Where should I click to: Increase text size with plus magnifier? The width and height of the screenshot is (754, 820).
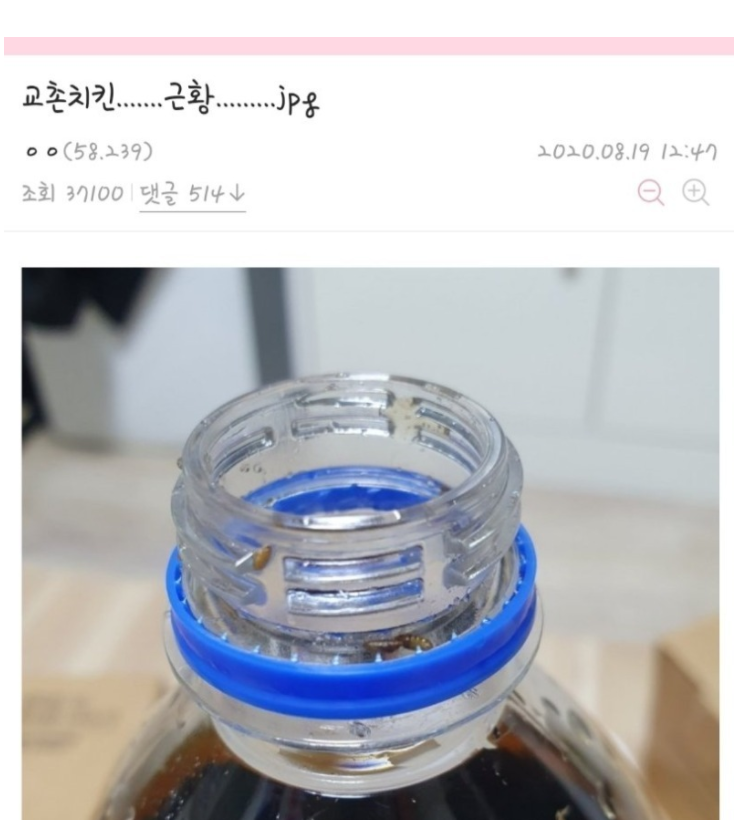tap(695, 193)
